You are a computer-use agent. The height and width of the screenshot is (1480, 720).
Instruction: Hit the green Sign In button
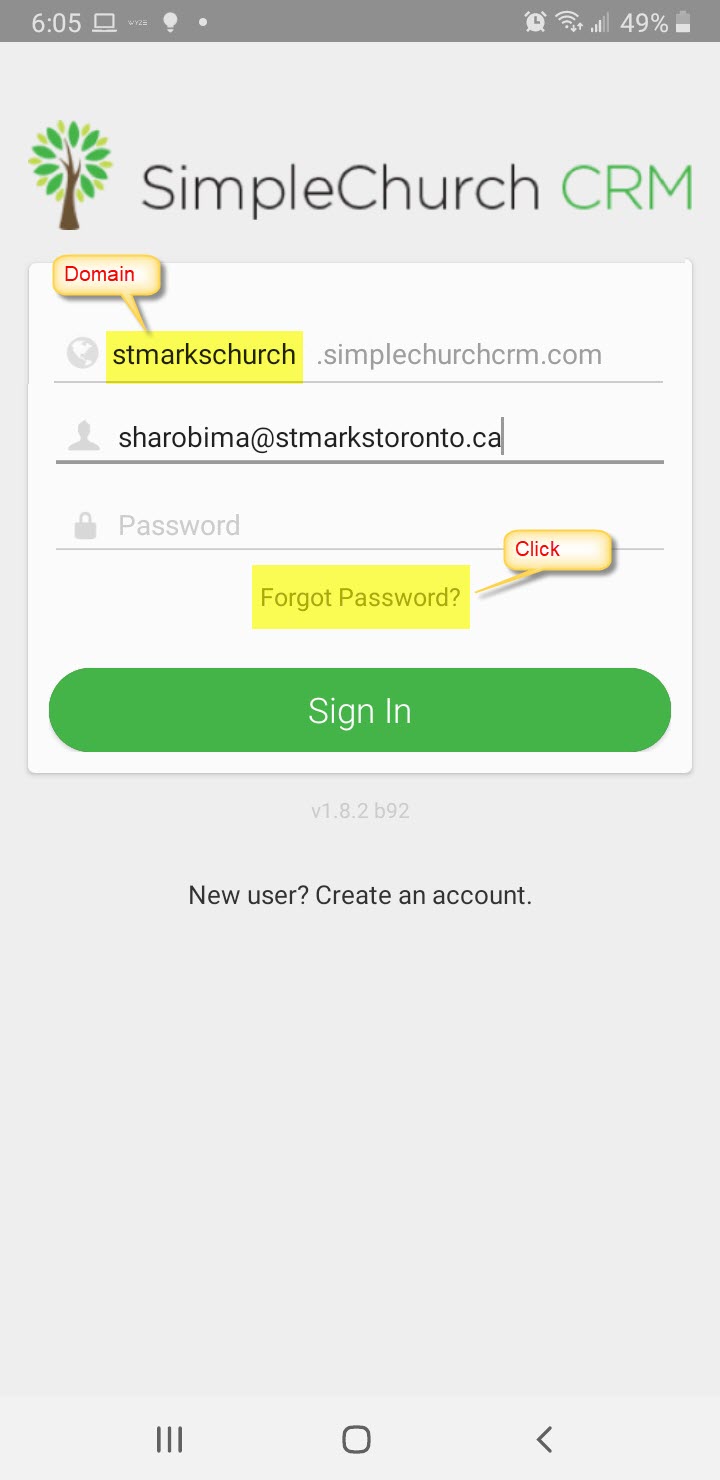coord(360,710)
